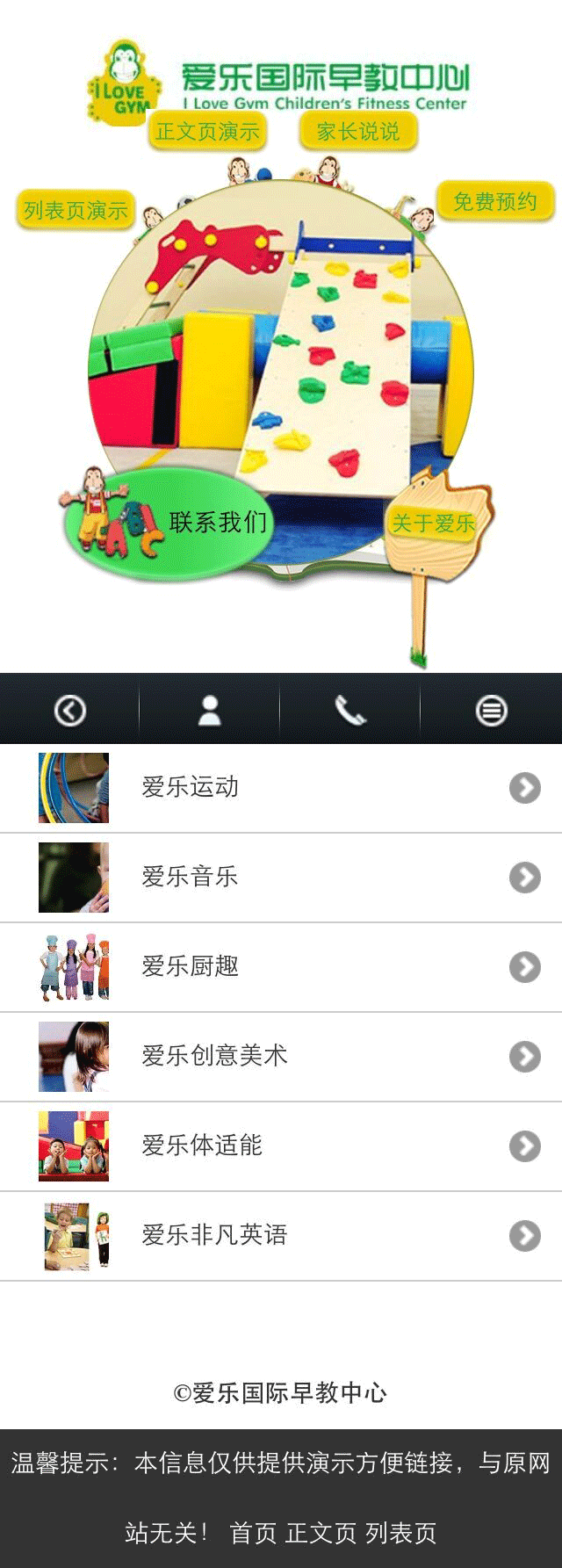Tap 列表页演示 button
Viewport: 562px width, 1568px height.
click(76, 211)
